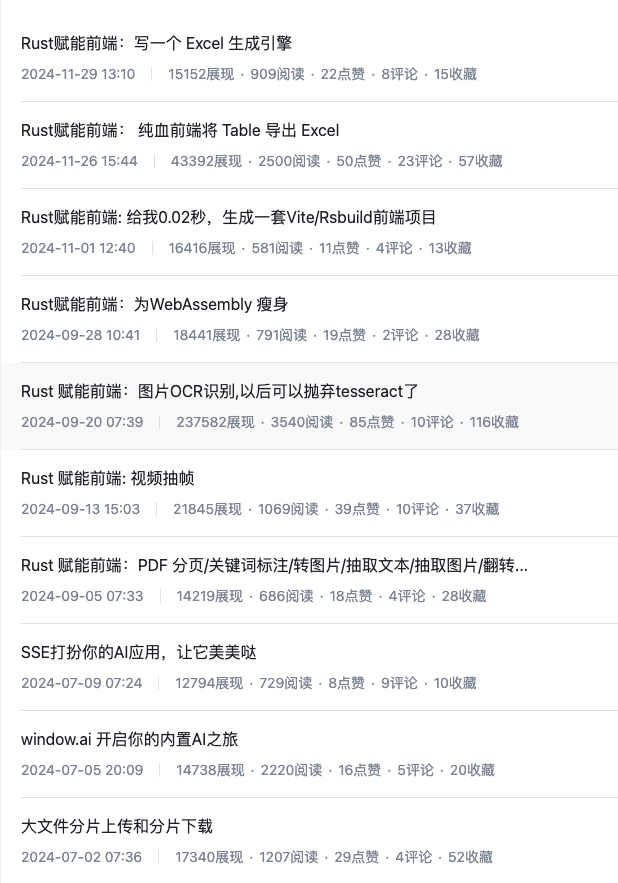The width and height of the screenshot is (618, 883).
Task: Open the Vite/Rsbuild前端项目 article
Action: [228, 218]
